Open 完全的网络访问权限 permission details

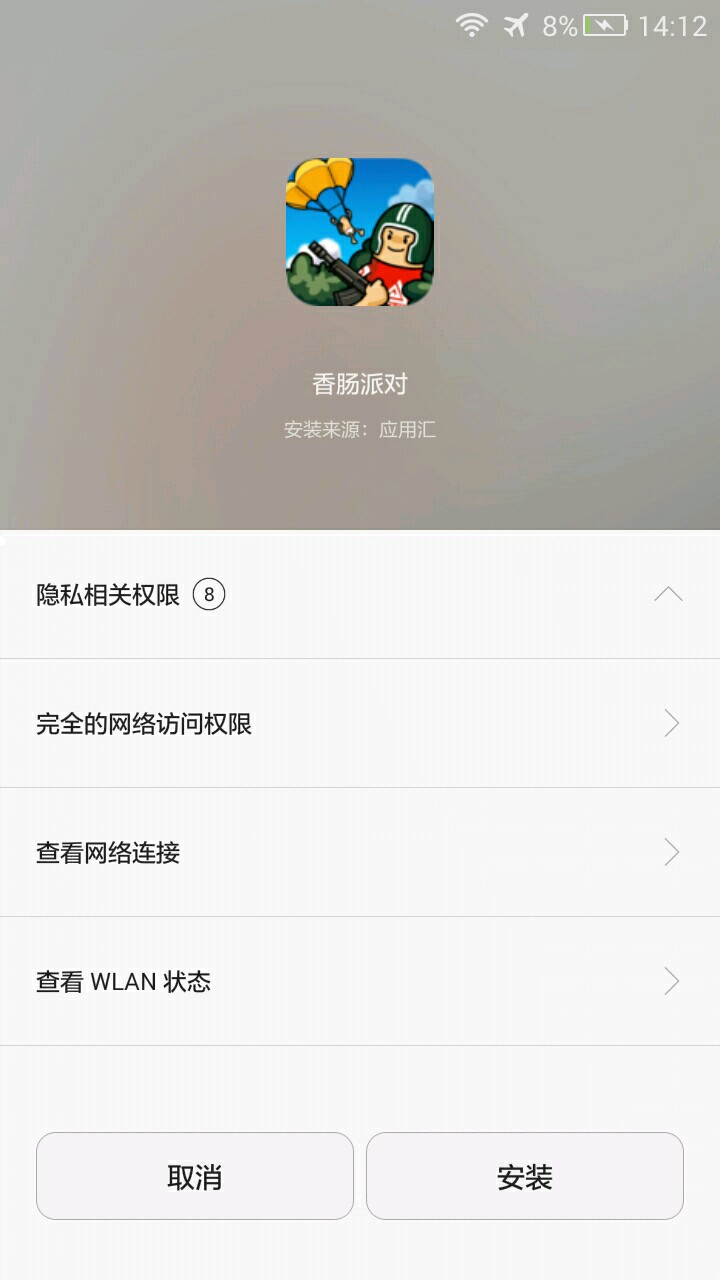tap(360, 724)
